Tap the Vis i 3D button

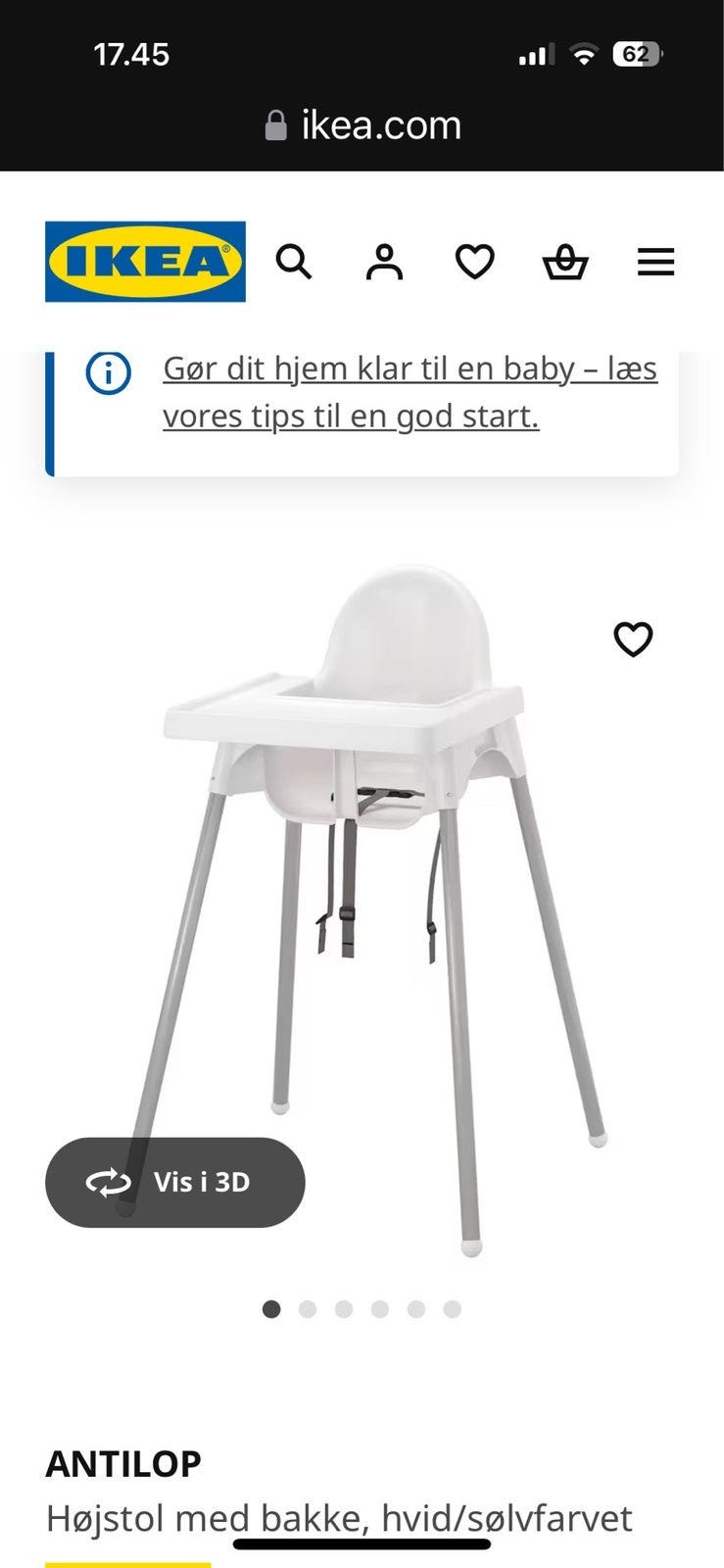[175, 1182]
